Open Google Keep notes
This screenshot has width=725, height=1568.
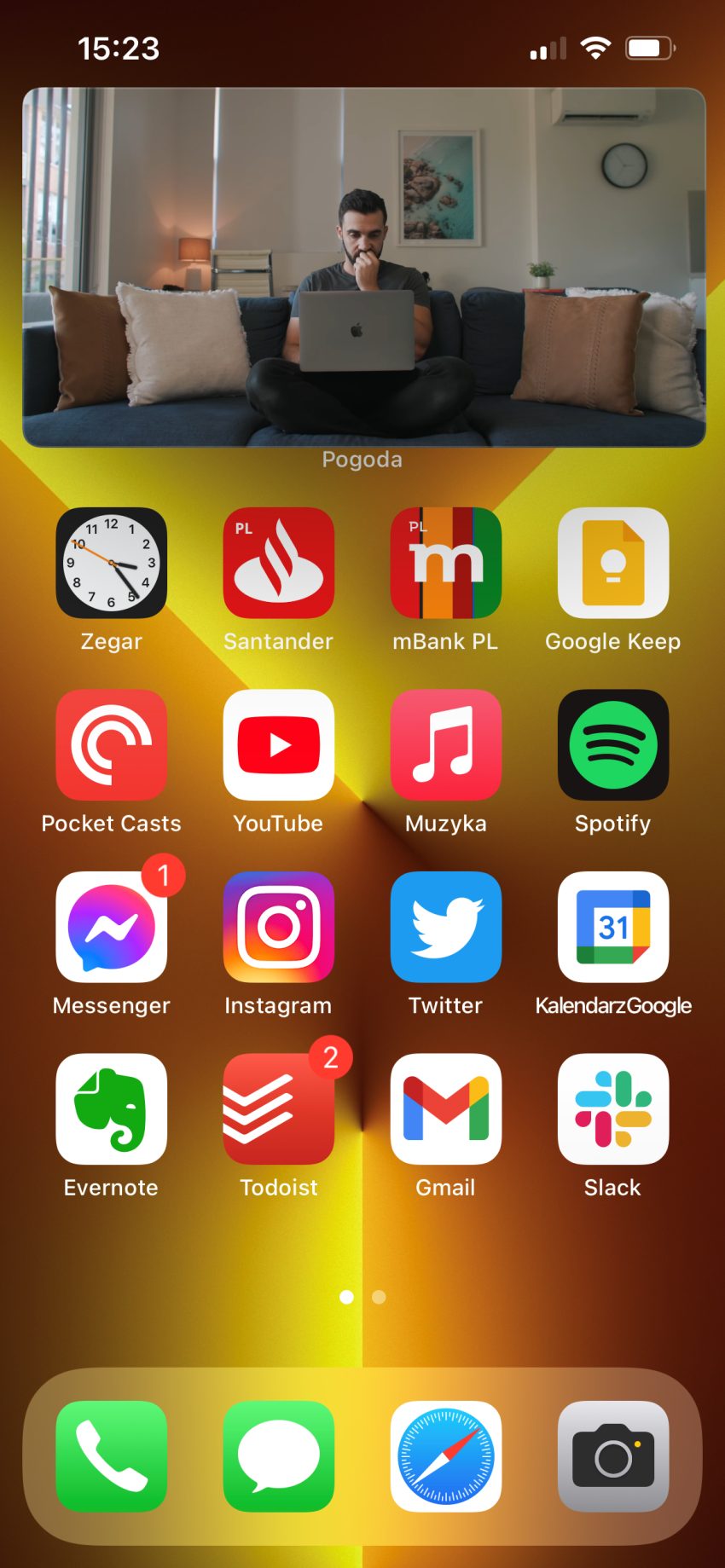click(x=612, y=563)
